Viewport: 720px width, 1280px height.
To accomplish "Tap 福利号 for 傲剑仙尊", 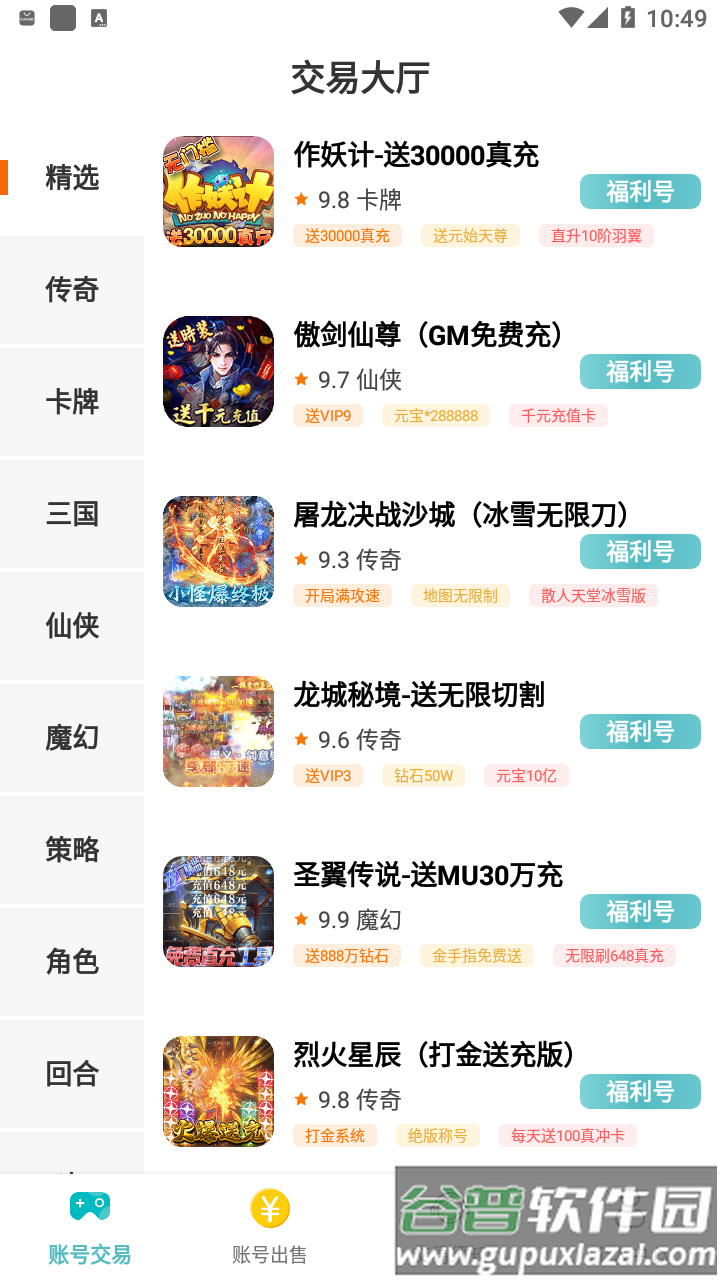I will [x=640, y=372].
